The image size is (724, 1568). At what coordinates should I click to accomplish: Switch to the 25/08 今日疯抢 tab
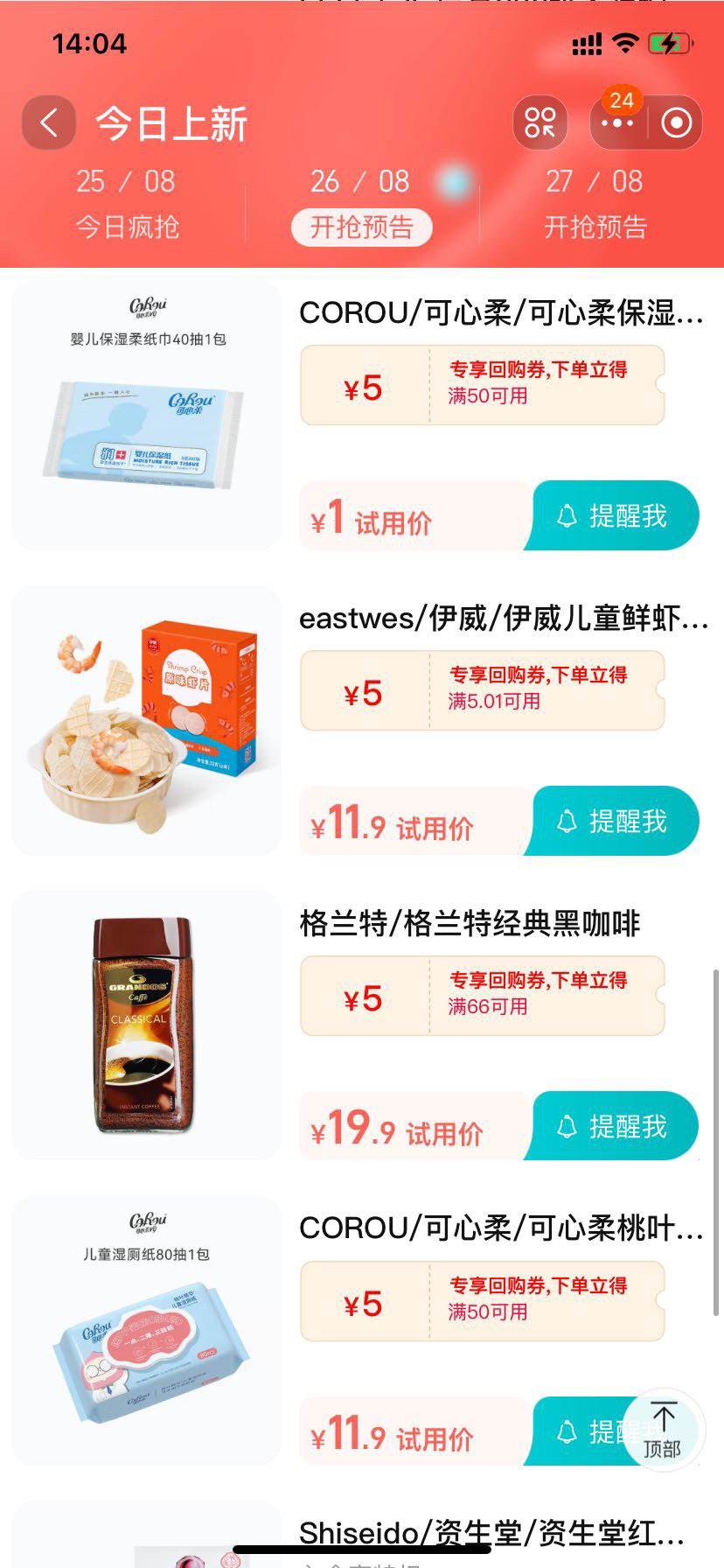[125, 203]
